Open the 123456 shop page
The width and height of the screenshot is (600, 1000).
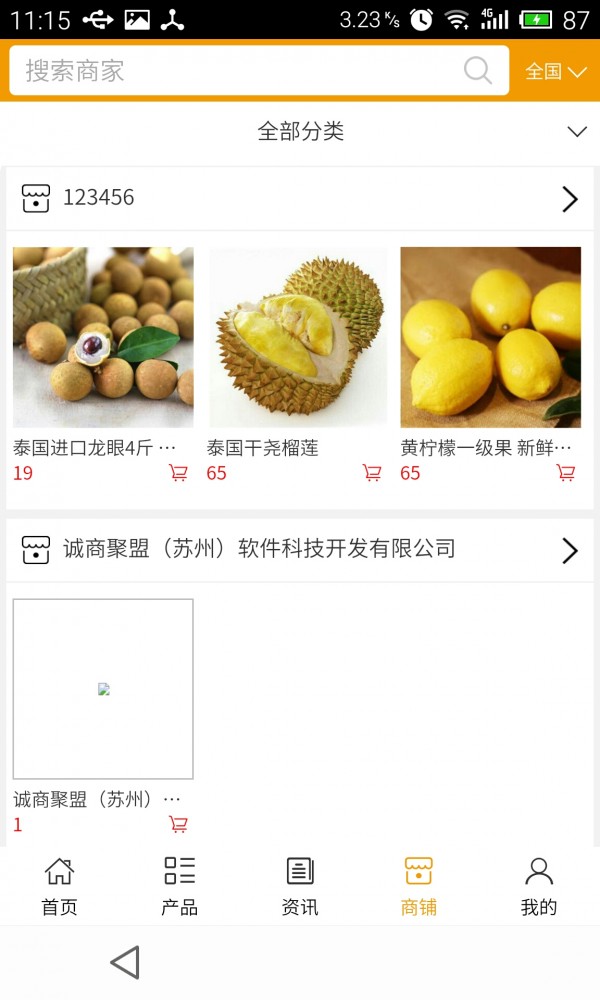(x=300, y=198)
